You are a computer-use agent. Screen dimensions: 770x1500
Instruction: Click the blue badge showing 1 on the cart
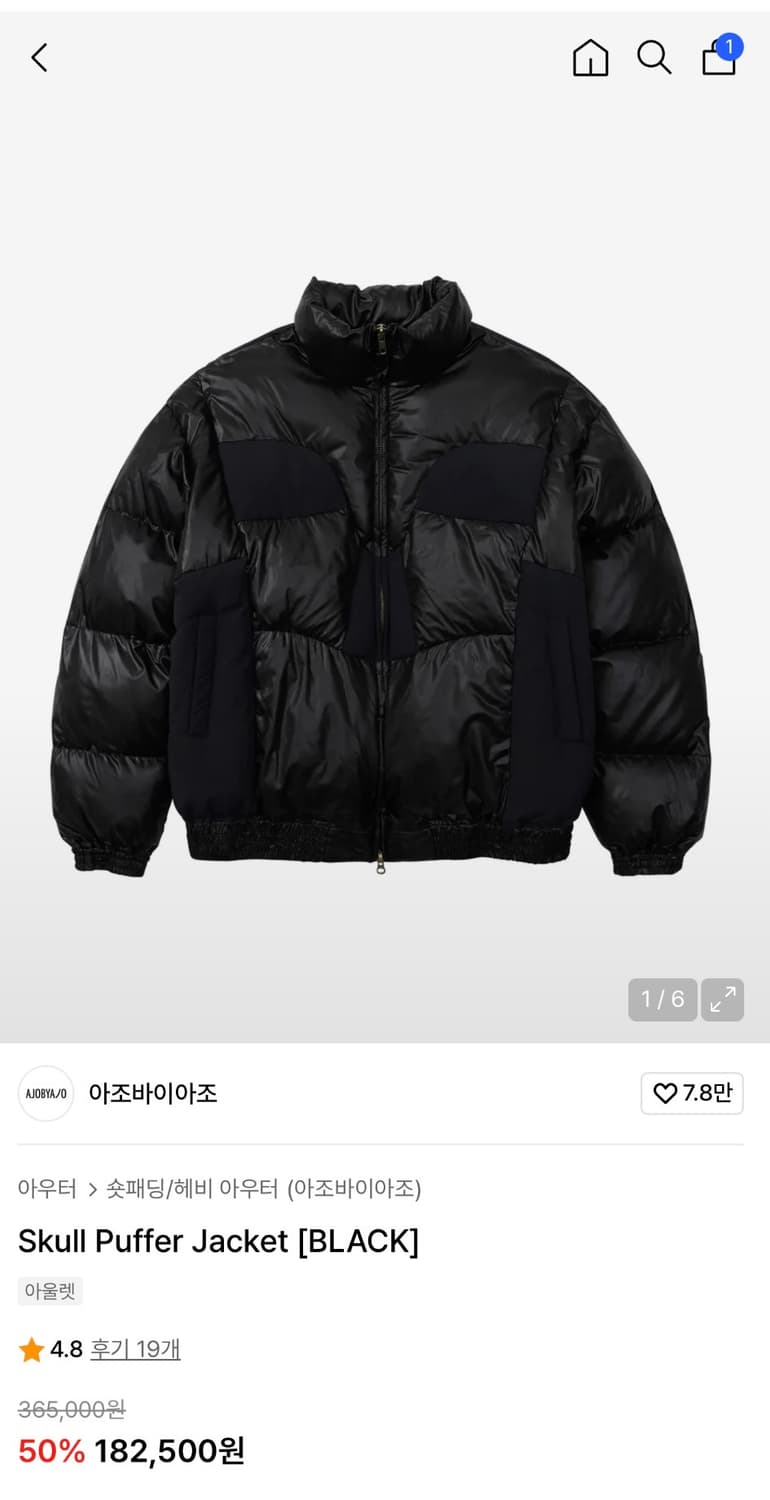(x=731, y=44)
